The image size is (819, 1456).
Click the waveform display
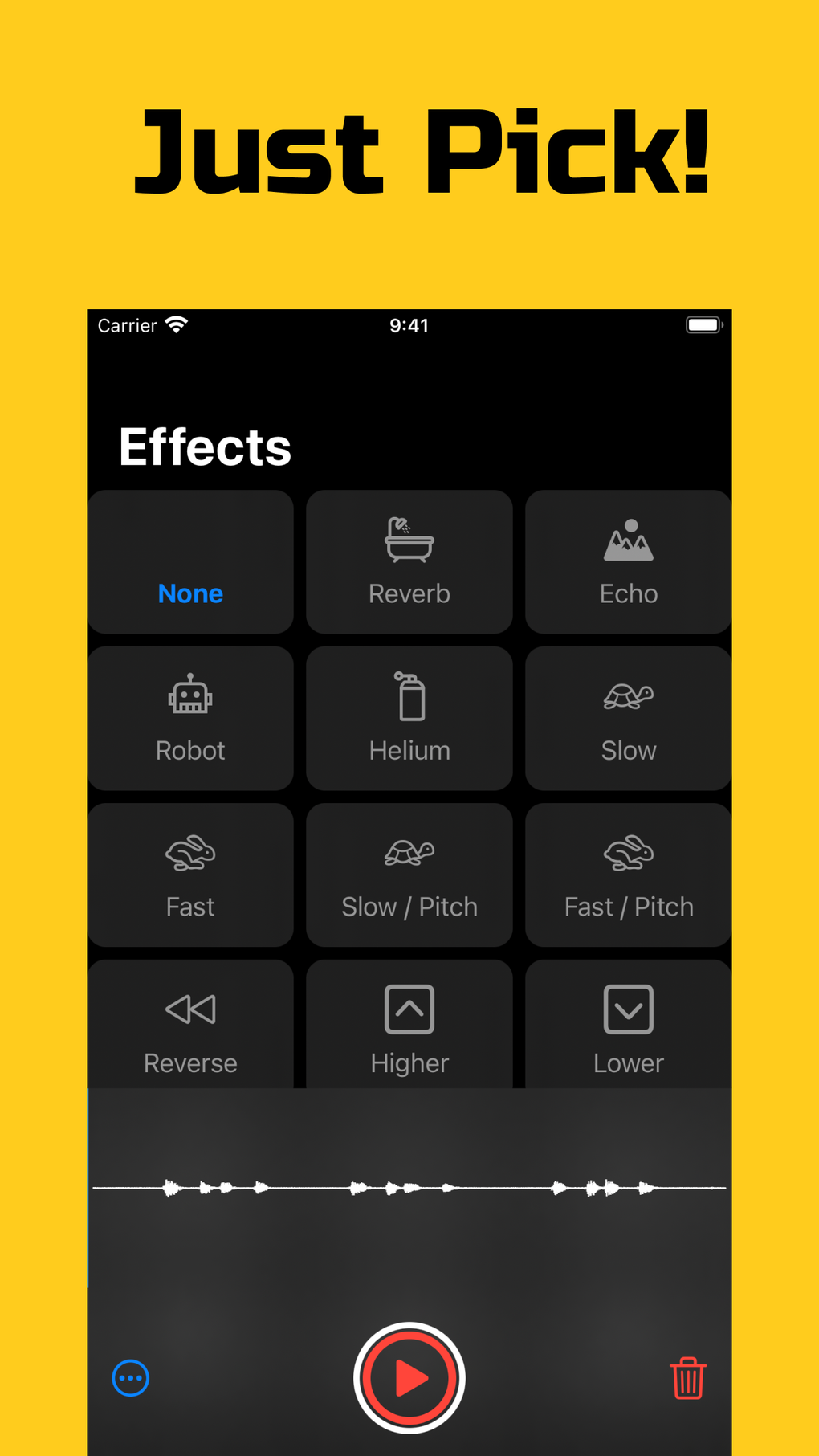click(409, 1188)
